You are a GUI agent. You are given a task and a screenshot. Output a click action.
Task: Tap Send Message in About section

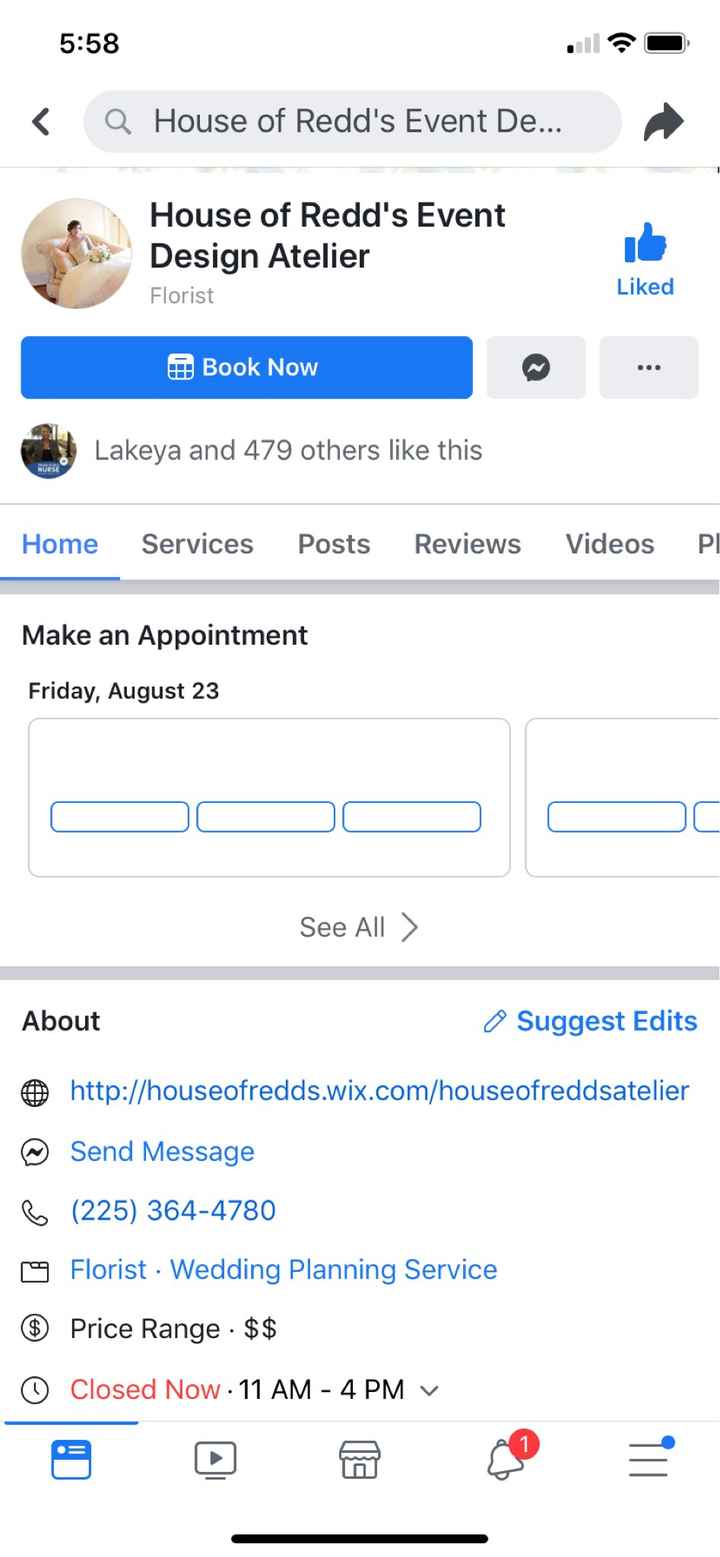click(x=162, y=1151)
